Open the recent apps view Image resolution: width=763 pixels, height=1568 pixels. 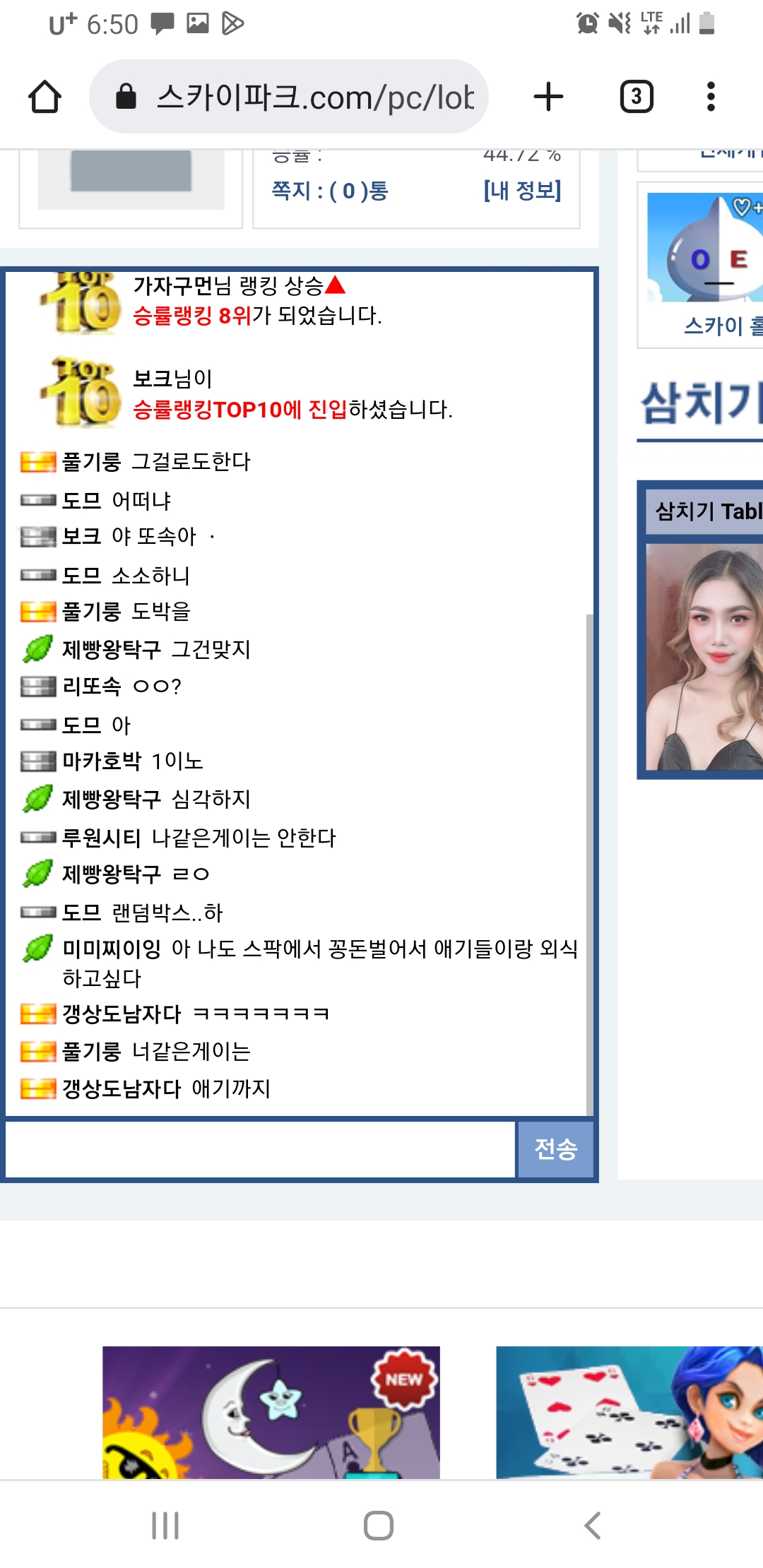pos(165,1526)
